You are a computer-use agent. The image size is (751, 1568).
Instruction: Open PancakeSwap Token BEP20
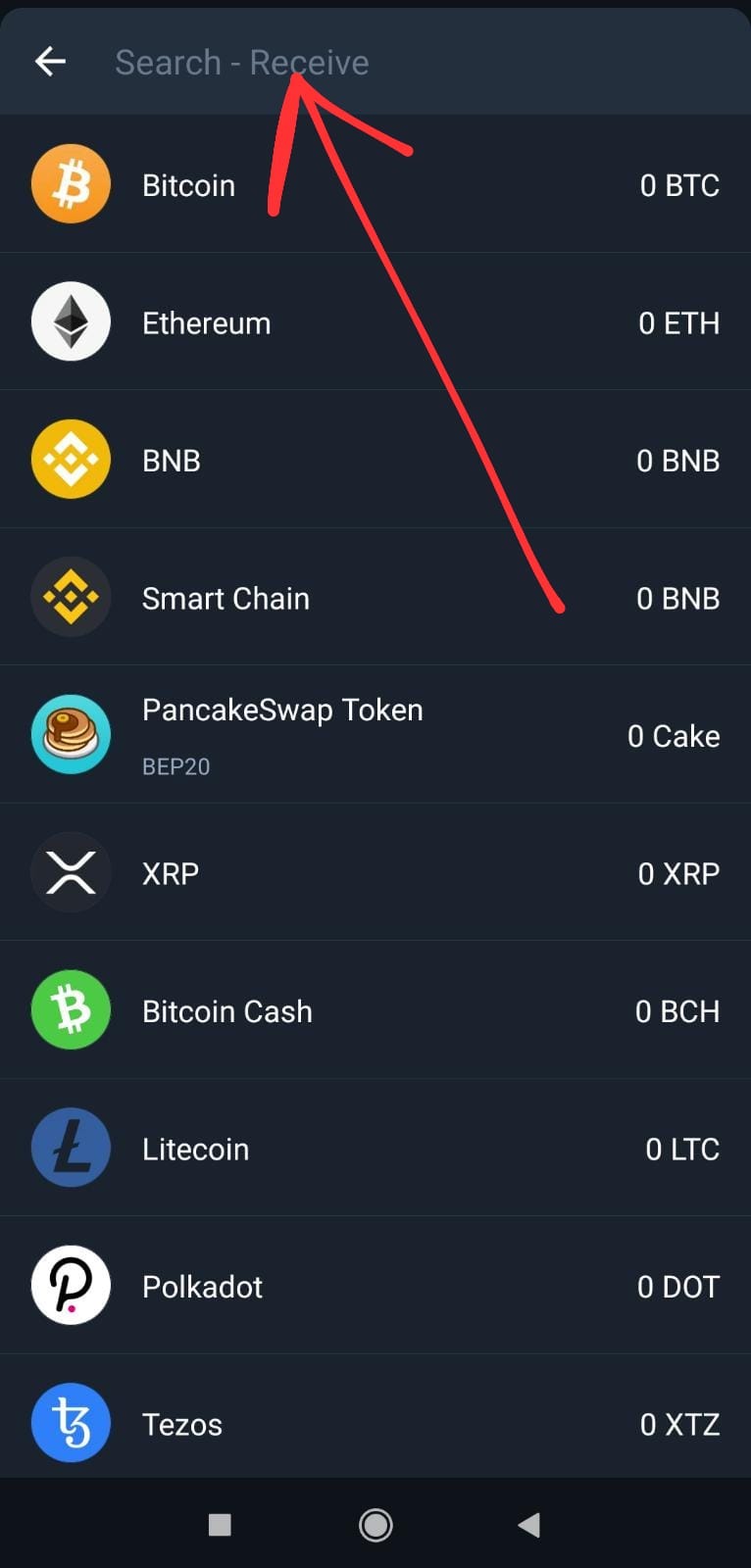(375, 735)
